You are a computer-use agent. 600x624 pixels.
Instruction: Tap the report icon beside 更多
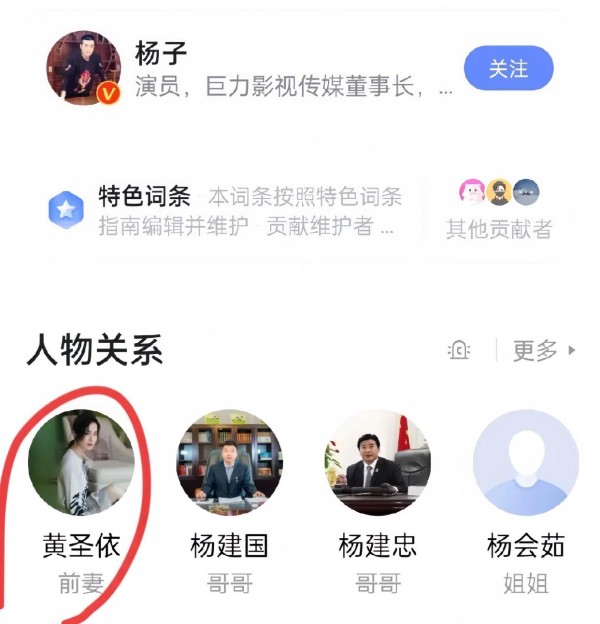pos(459,350)
